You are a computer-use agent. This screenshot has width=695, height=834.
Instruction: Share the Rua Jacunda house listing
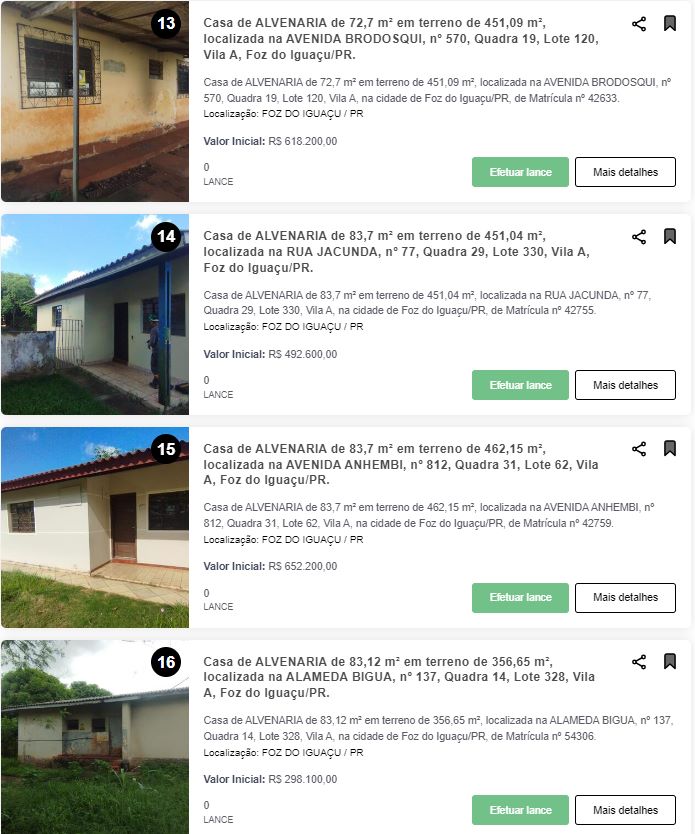point(639,237)
